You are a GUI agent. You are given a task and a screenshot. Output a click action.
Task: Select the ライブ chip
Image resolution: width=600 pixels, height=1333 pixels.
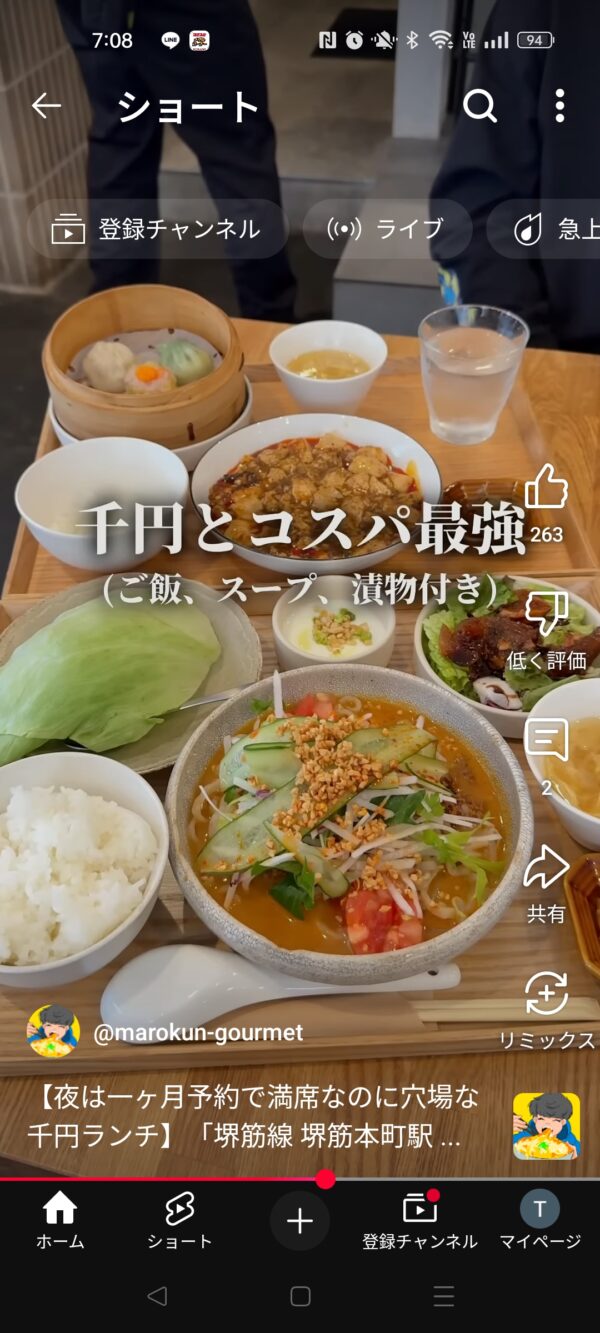click(387, 229)
